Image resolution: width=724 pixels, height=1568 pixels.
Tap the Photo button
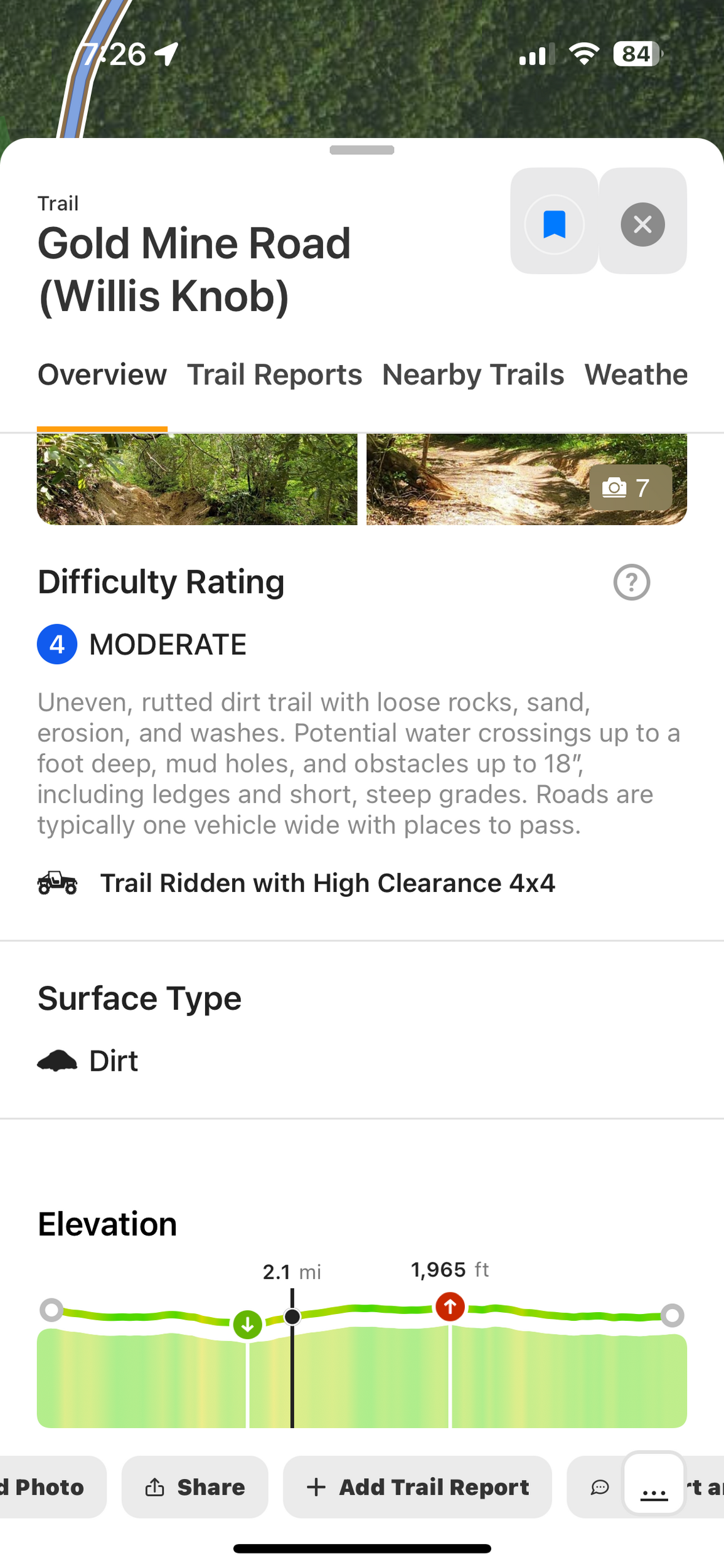tap(49, 1486)
